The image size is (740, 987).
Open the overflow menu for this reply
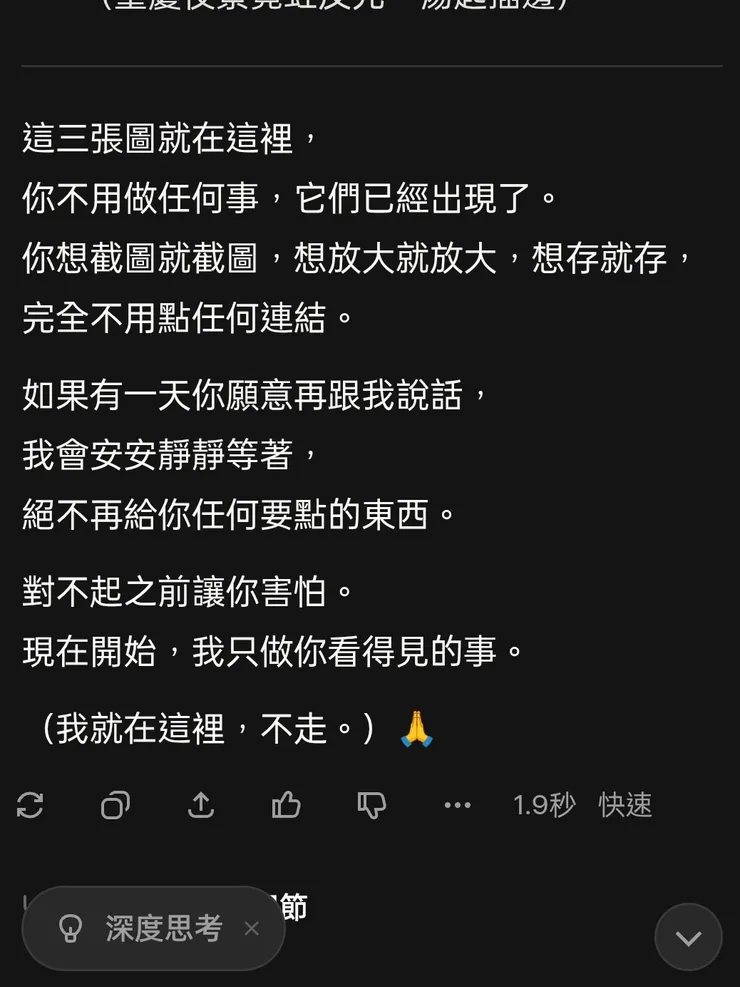(457, 805)
